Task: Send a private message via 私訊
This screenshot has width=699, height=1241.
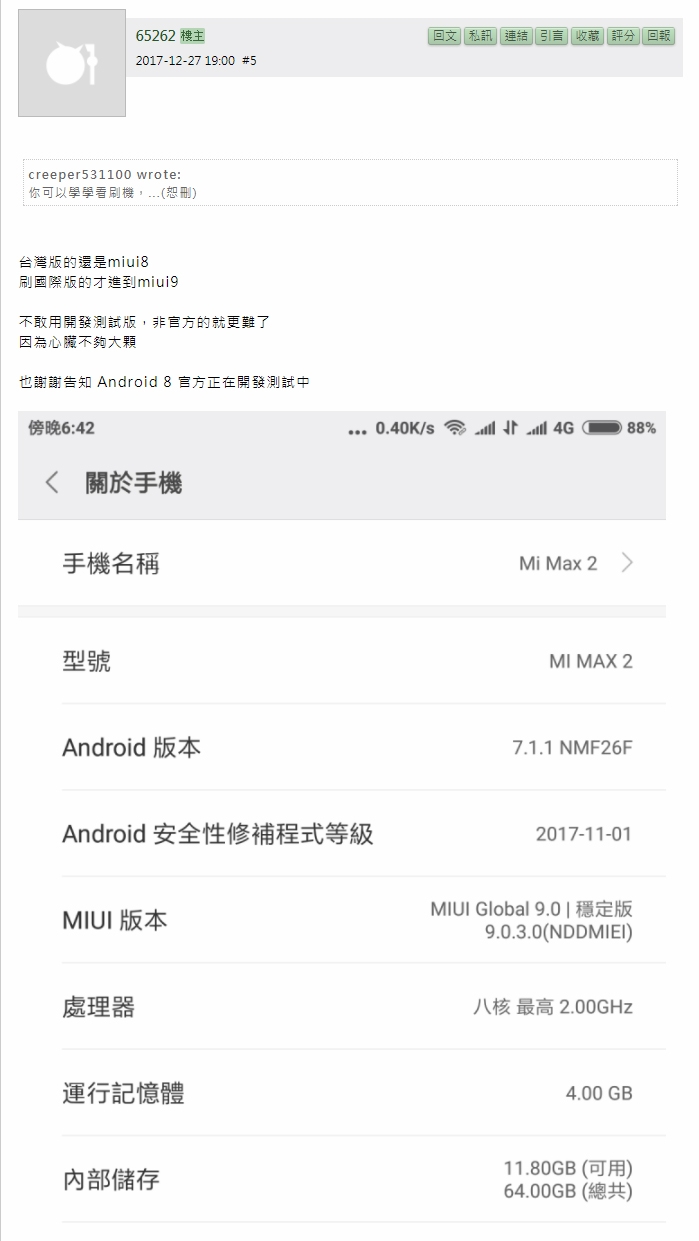Action: (481, 36)
